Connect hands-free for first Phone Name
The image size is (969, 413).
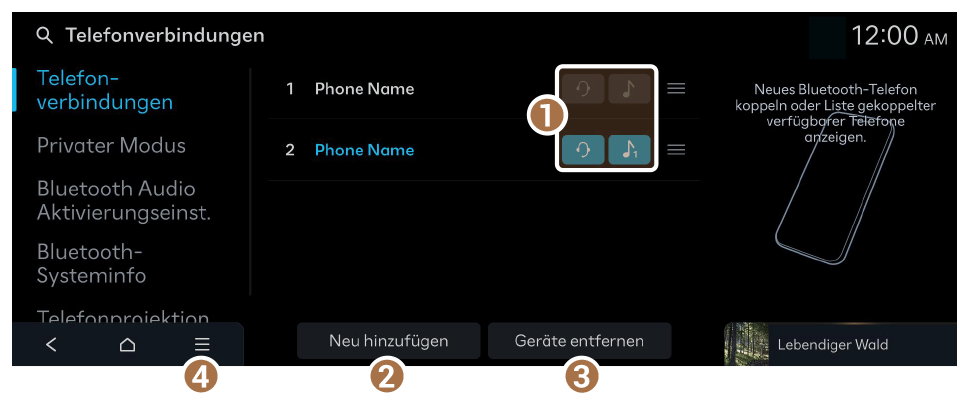click(x=583, y=88)
